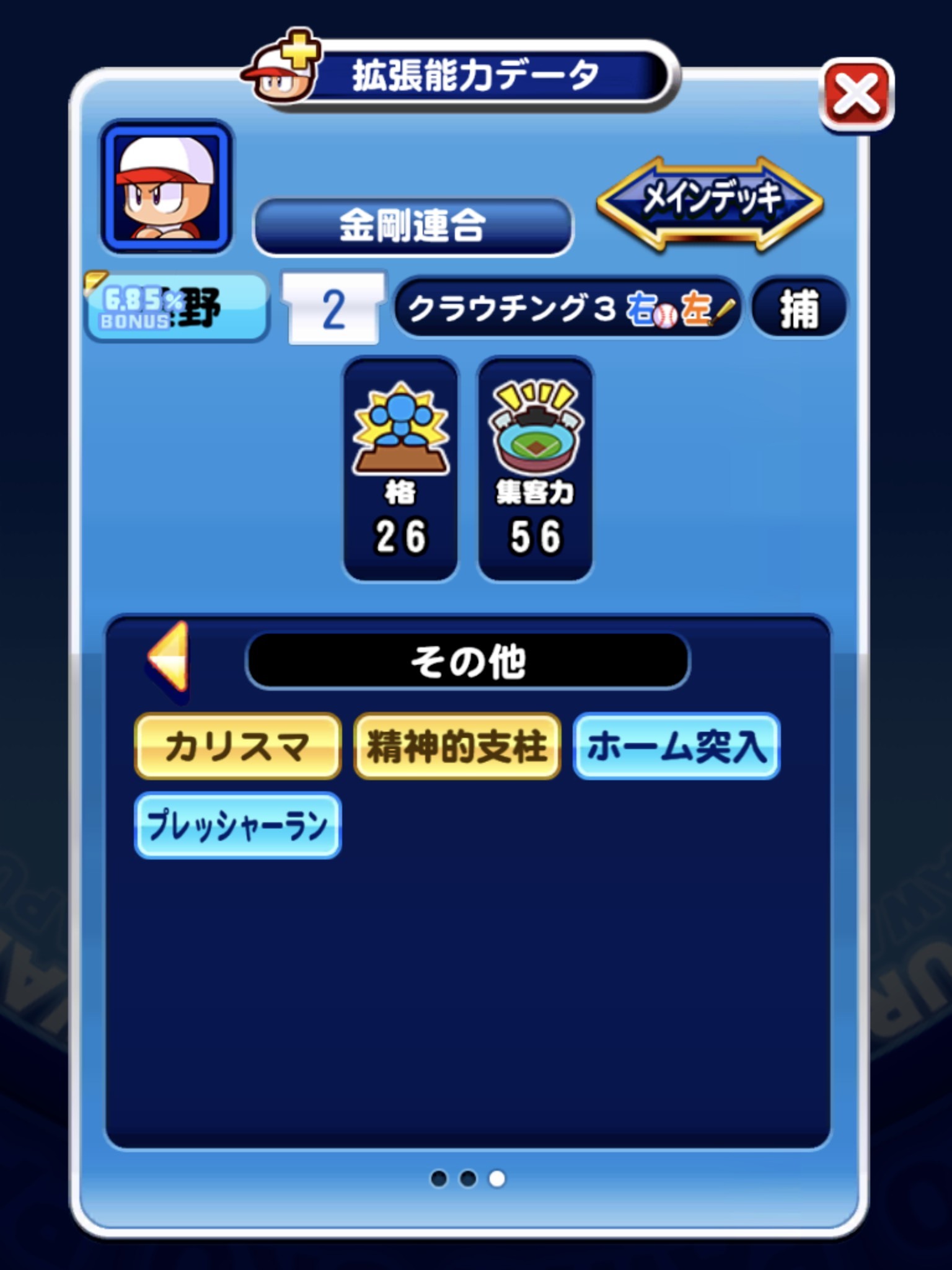This screenshot has width=952, height=1270.
Task: Switch deck with the メインデッキ arrow button
Action: point(710,203)
